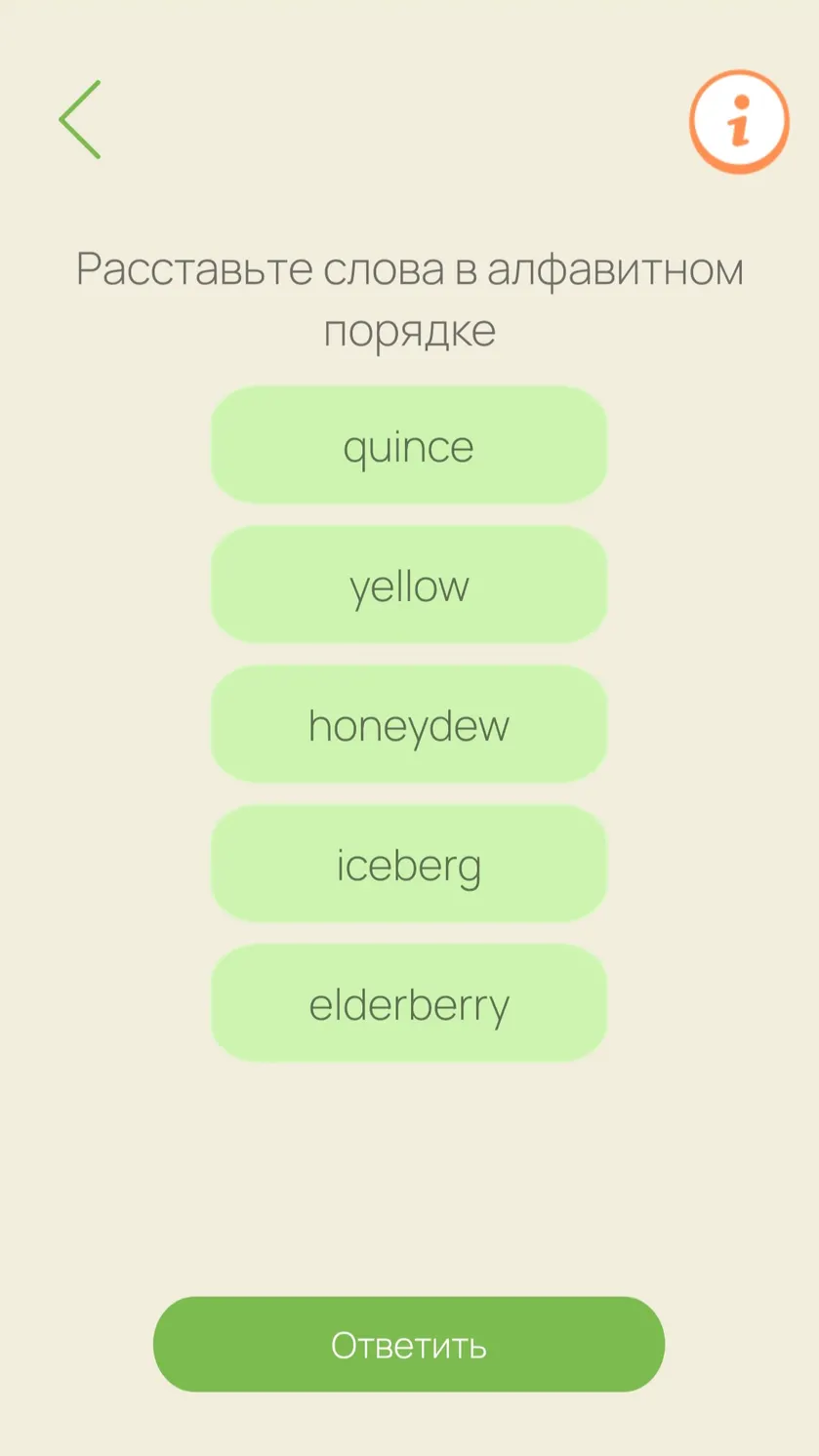Go back using the green arrow

(80, 120)
